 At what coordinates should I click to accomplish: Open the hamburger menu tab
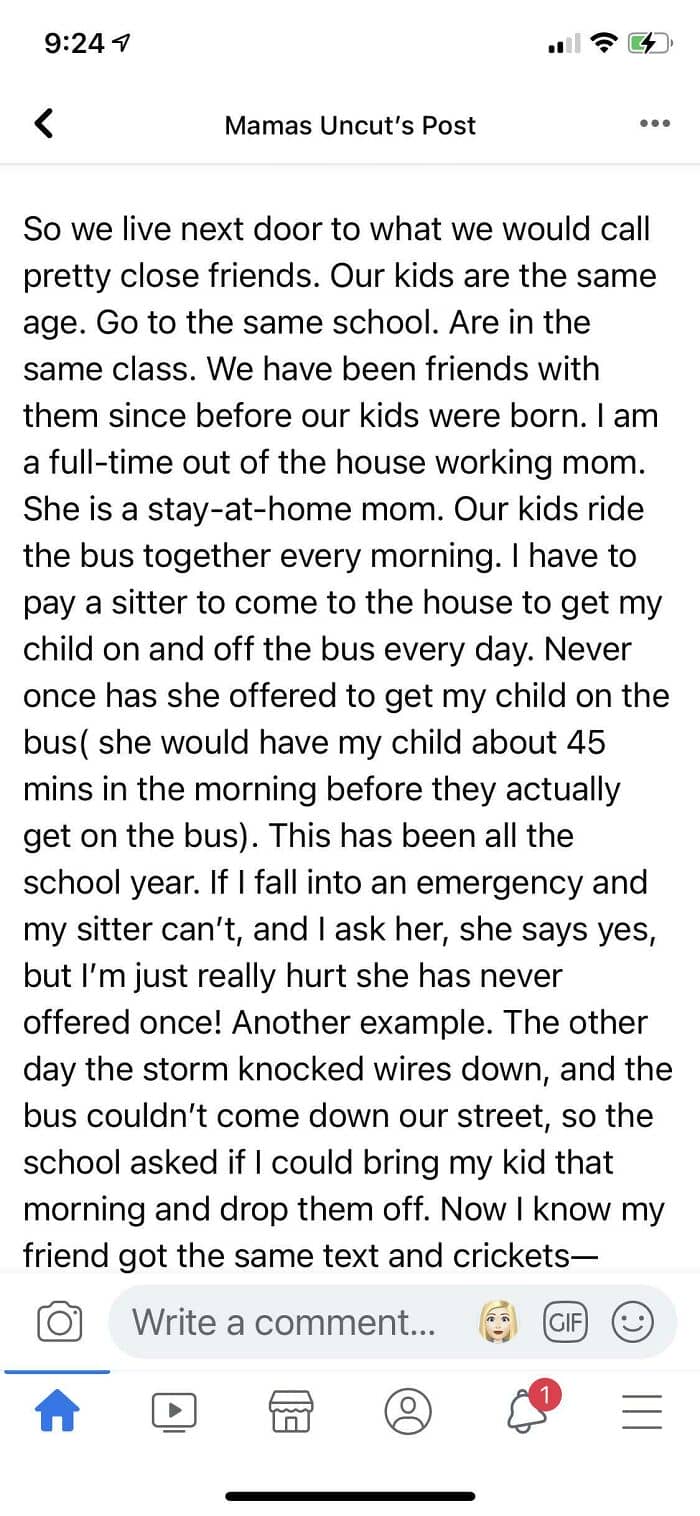coord(643,1411)
